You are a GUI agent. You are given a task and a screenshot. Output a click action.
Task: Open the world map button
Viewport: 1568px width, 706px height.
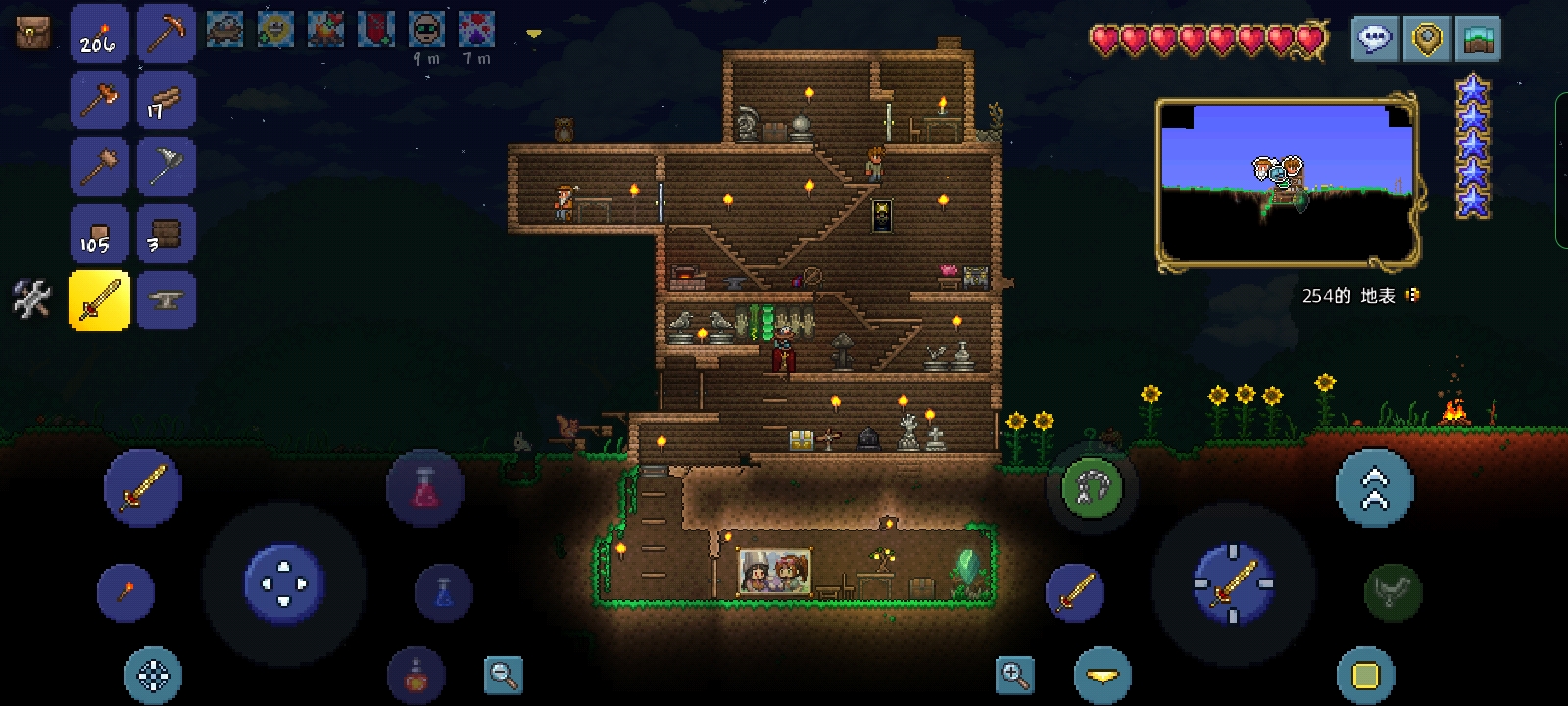click(x=1477, y=39)
